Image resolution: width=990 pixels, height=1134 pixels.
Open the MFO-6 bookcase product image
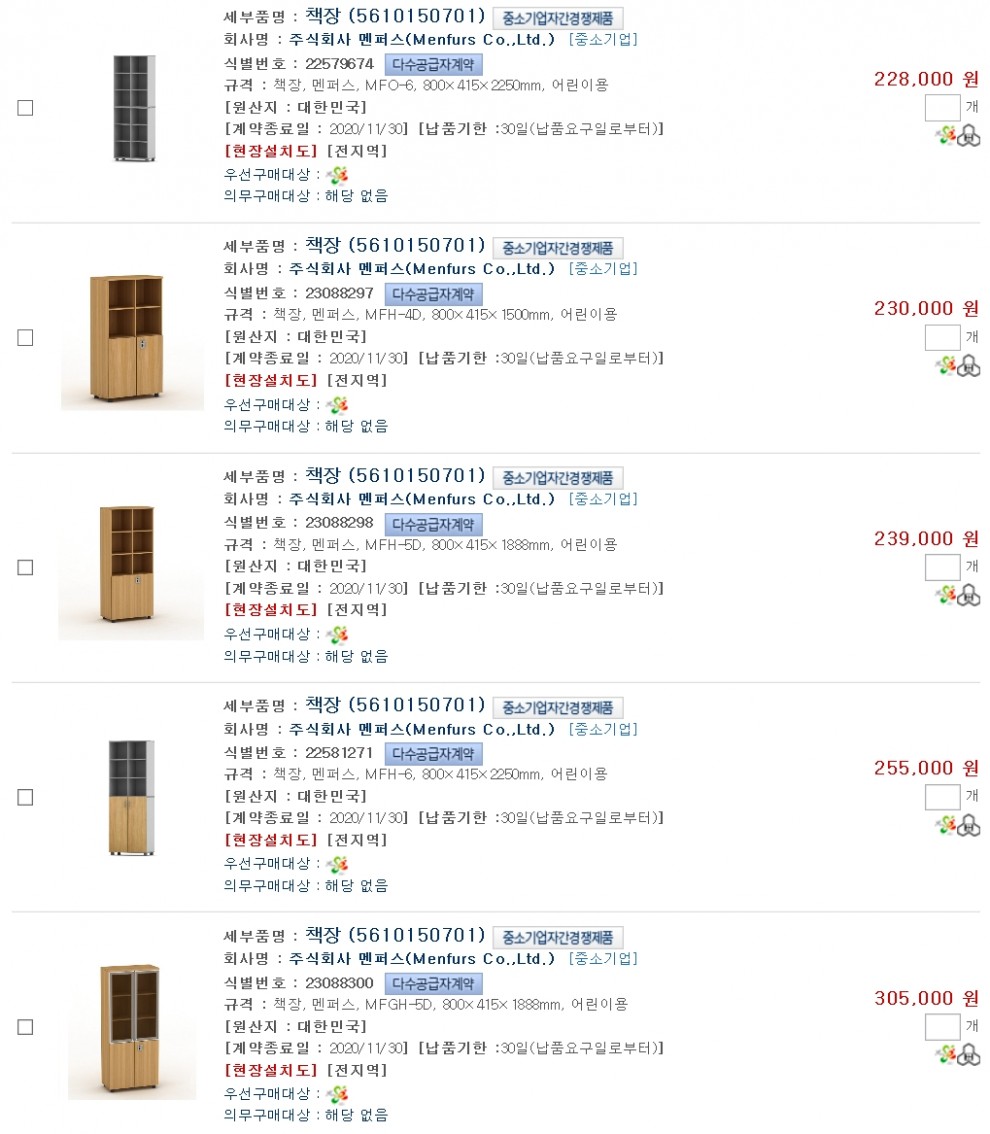[x=134, y=108]
